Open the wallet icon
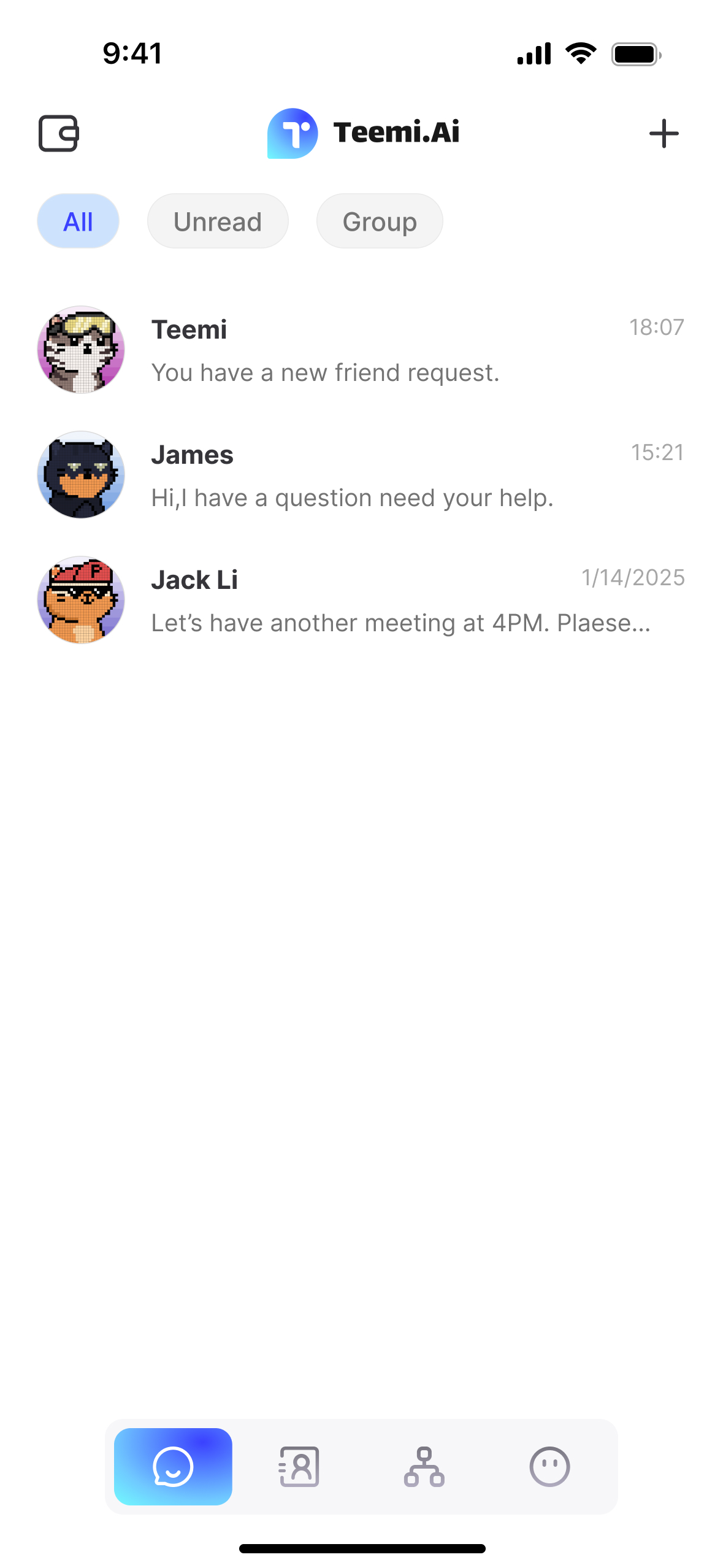This screenshot has width=723, height=1568. 59,133
